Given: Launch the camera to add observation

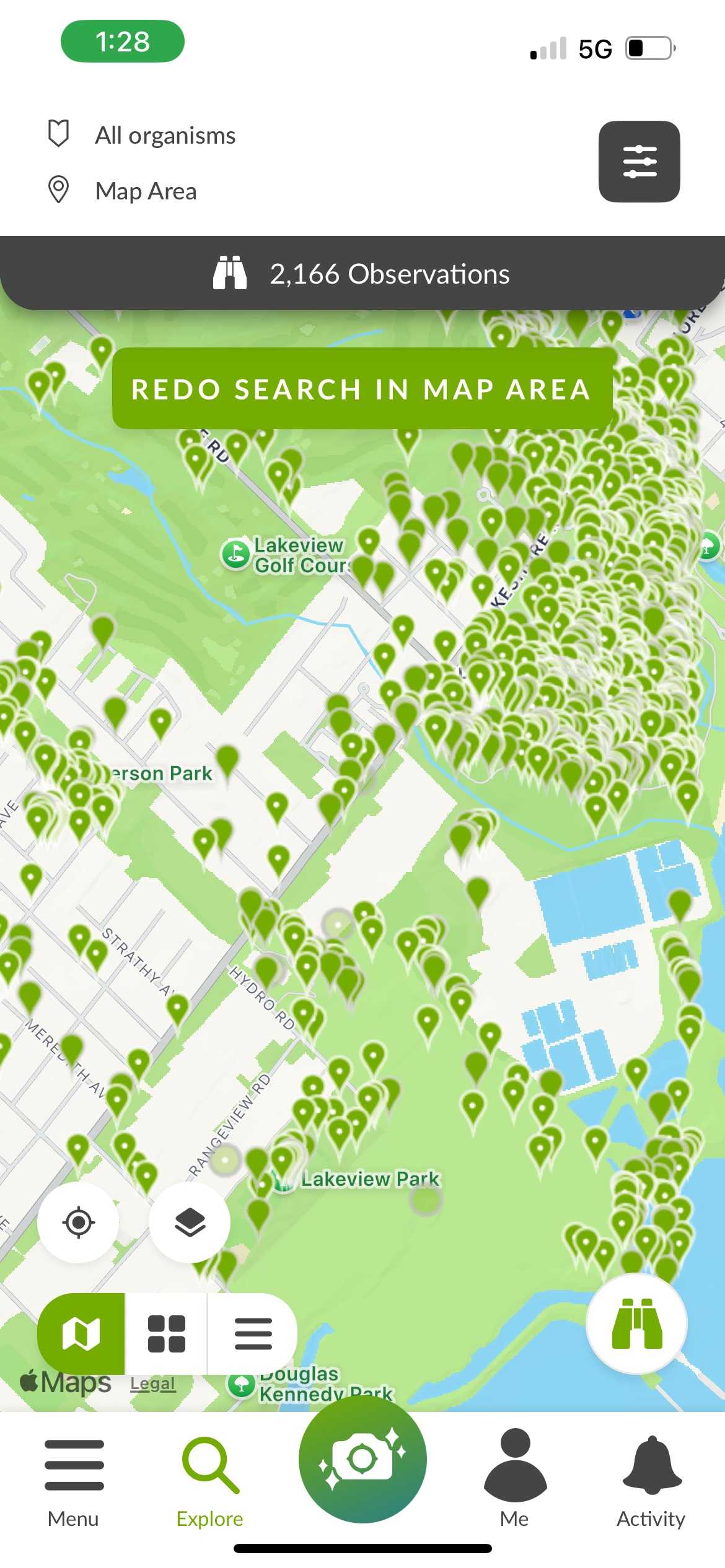Looking at the screenshot, I should point(362,1460).
